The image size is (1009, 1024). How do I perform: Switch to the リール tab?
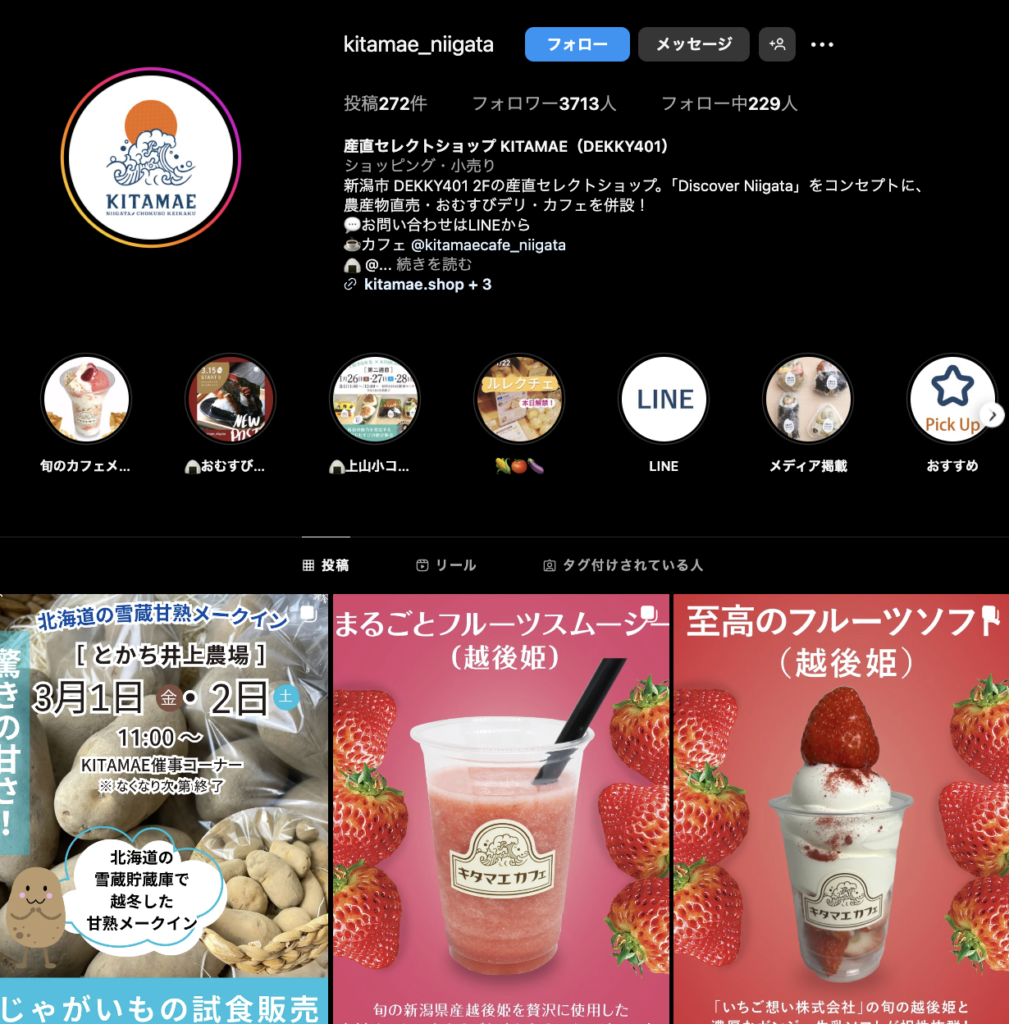[x=446, y=565]
